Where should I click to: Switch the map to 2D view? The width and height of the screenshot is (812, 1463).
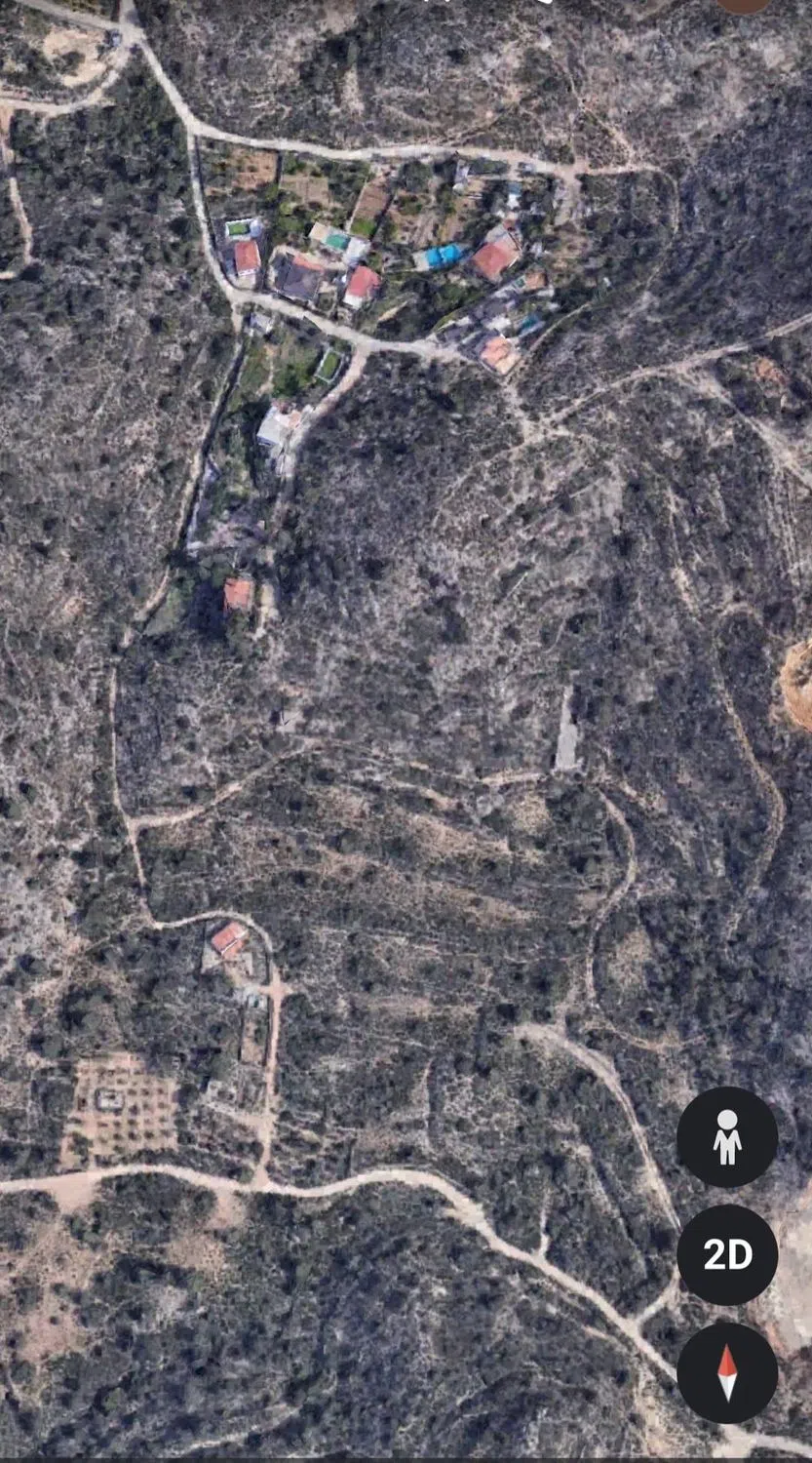(727, 1255)
